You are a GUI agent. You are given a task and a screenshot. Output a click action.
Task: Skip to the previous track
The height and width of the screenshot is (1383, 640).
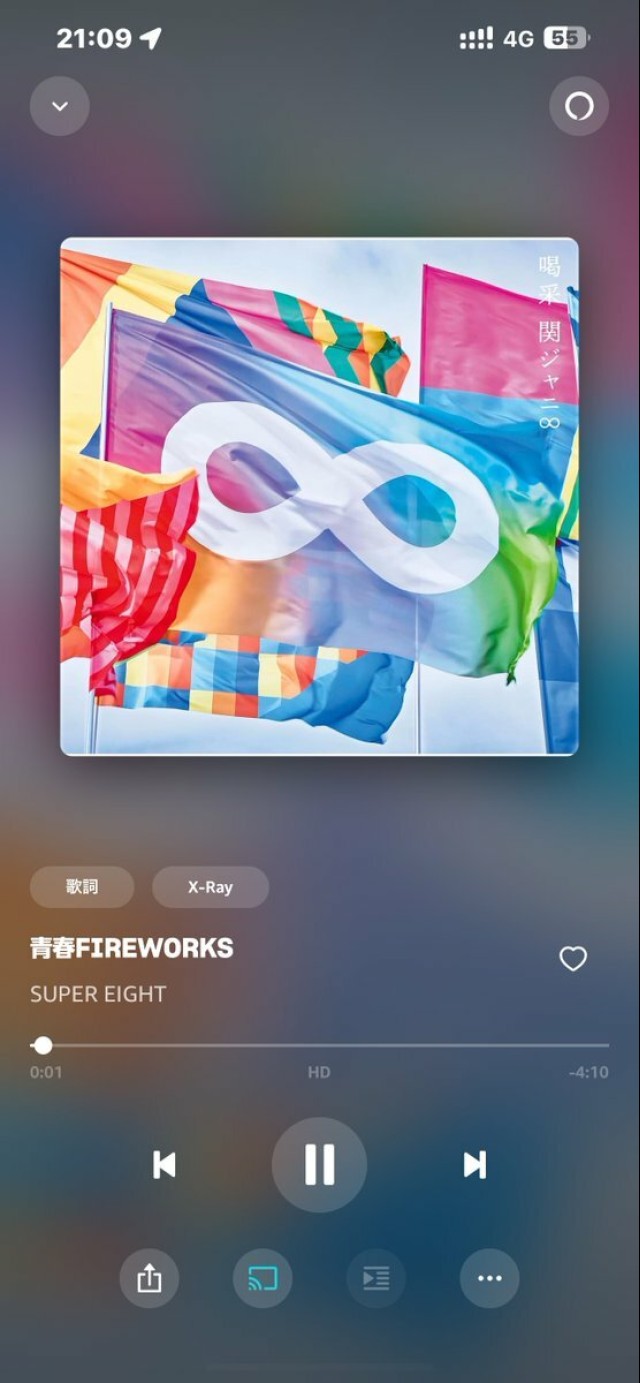(164, 1165)
